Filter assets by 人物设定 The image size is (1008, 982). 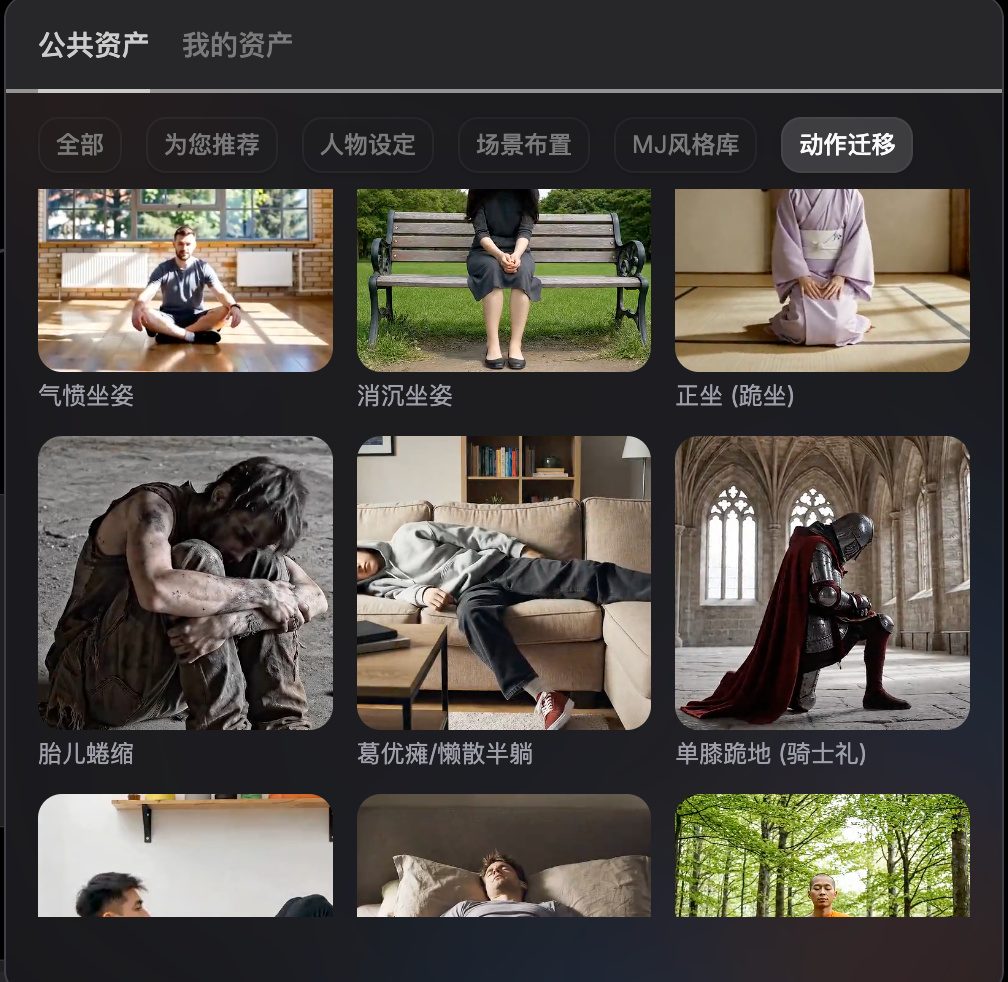367,145
